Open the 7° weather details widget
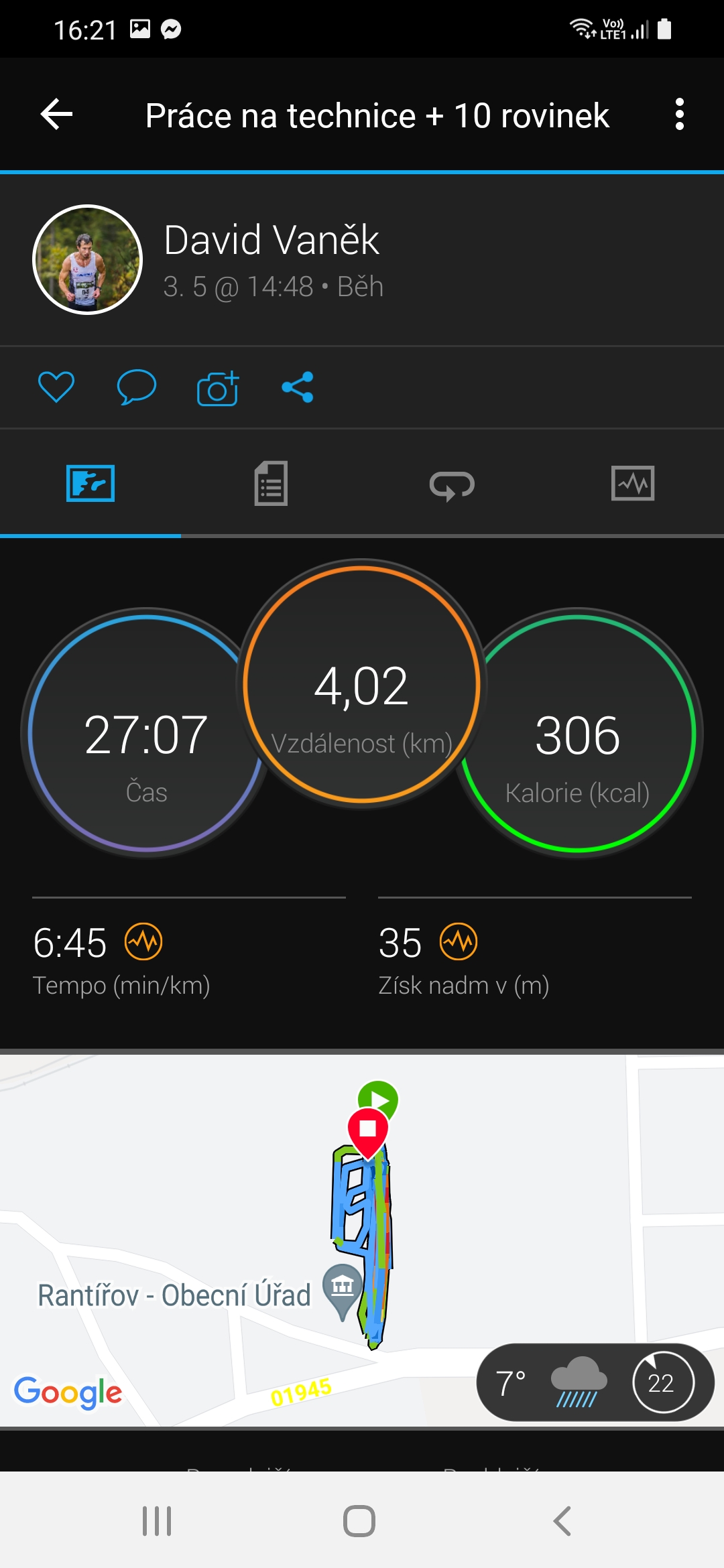 pyautogui.click(x=595, y=1382)
